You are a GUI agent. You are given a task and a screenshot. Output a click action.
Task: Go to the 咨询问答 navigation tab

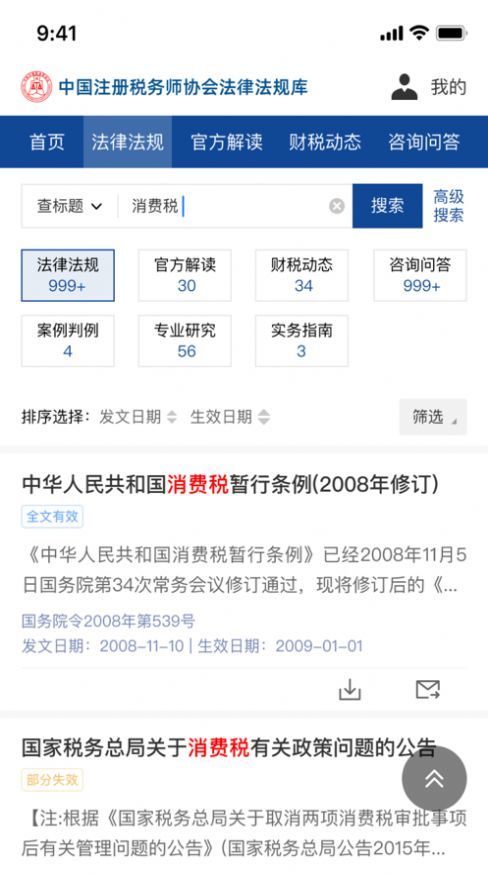pyautogui.click(x=424, y=142)
